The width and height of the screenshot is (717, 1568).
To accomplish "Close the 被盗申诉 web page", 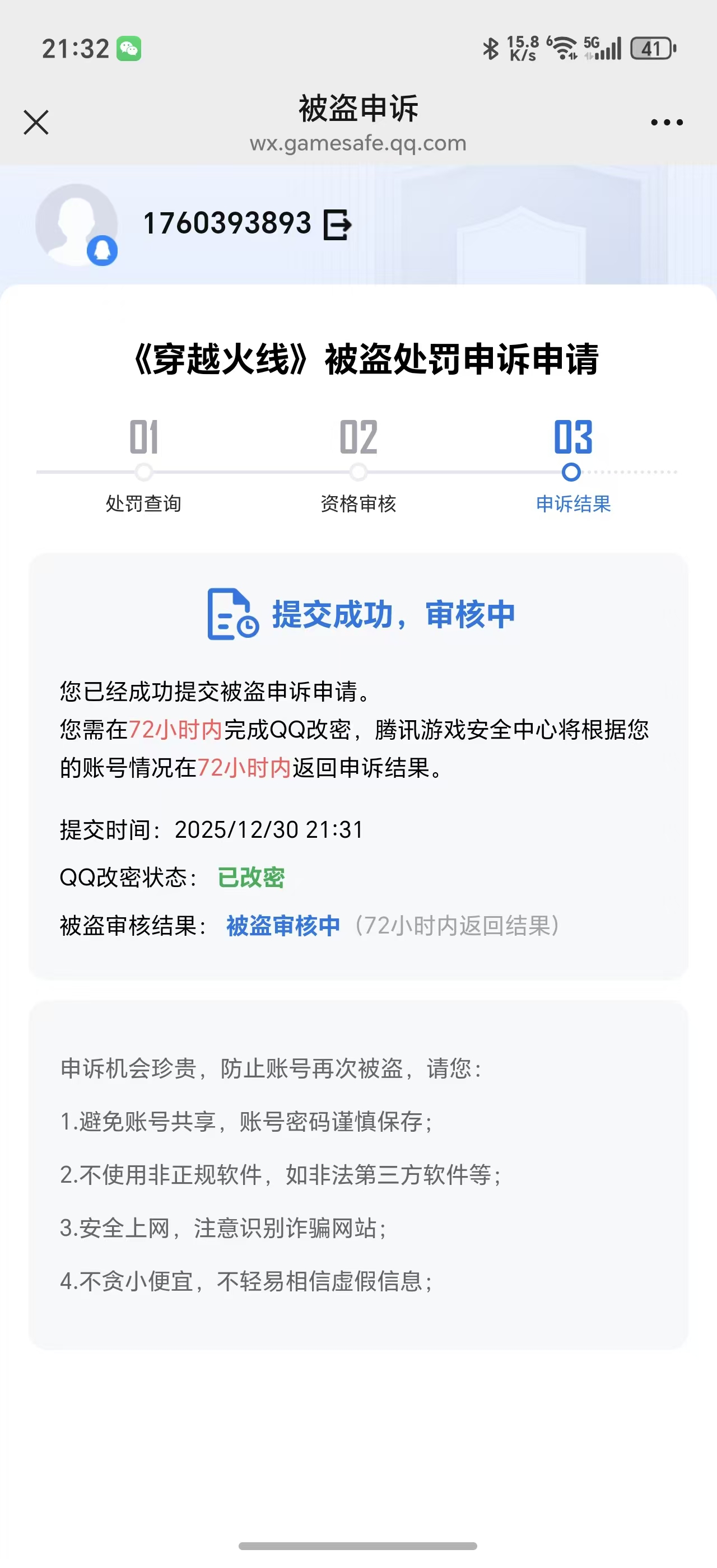I will 36,122.
